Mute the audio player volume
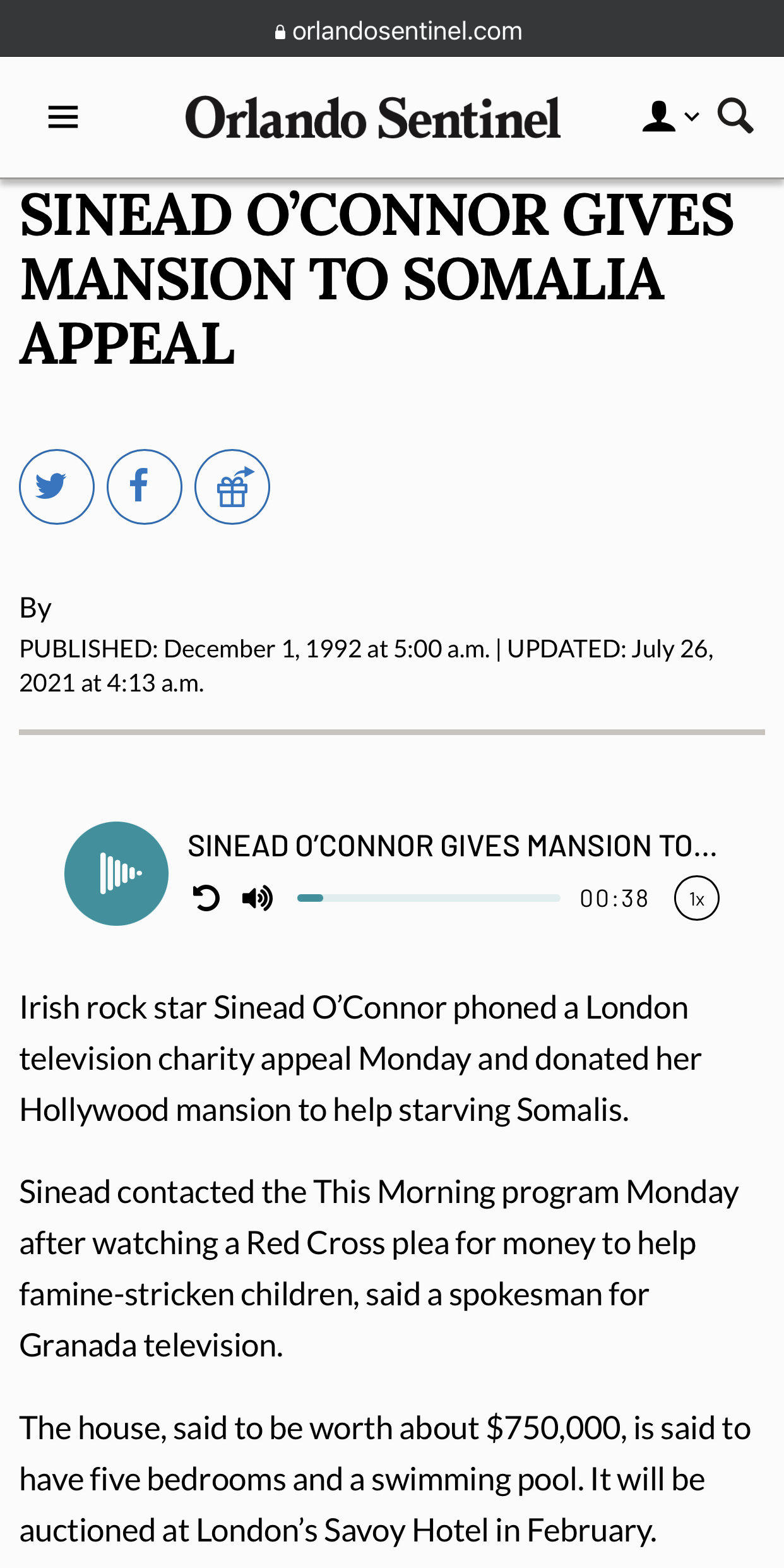This screenshot has width=784, height=1568. 257,898
